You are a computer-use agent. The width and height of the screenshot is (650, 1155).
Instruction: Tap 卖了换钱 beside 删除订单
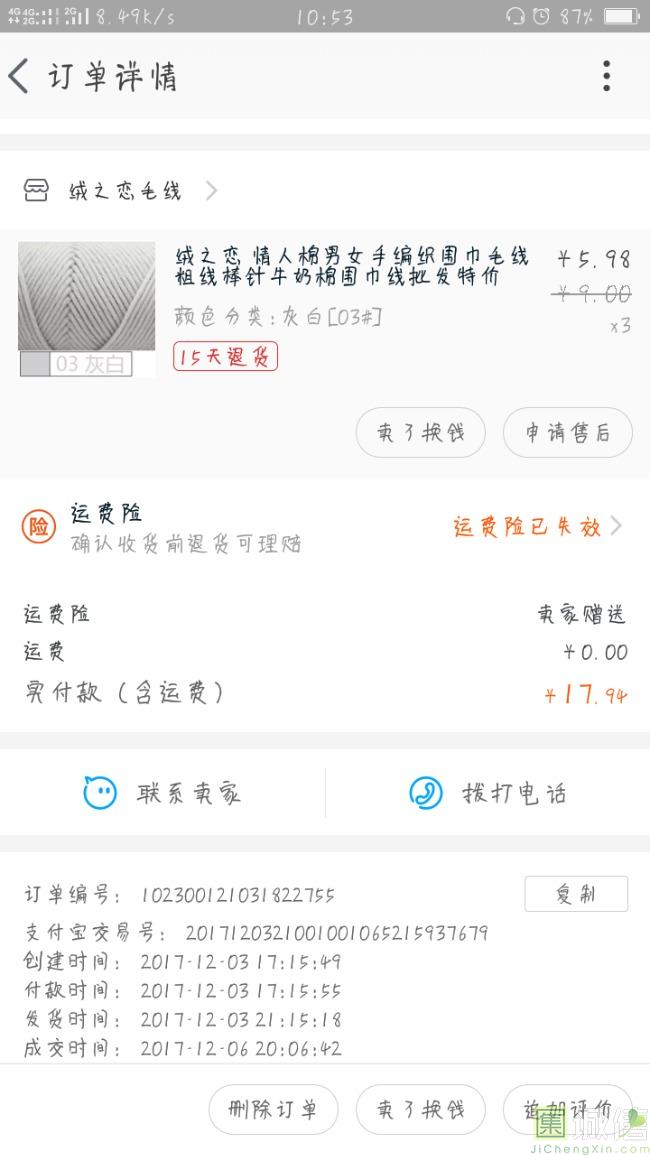pos(420,1109)
